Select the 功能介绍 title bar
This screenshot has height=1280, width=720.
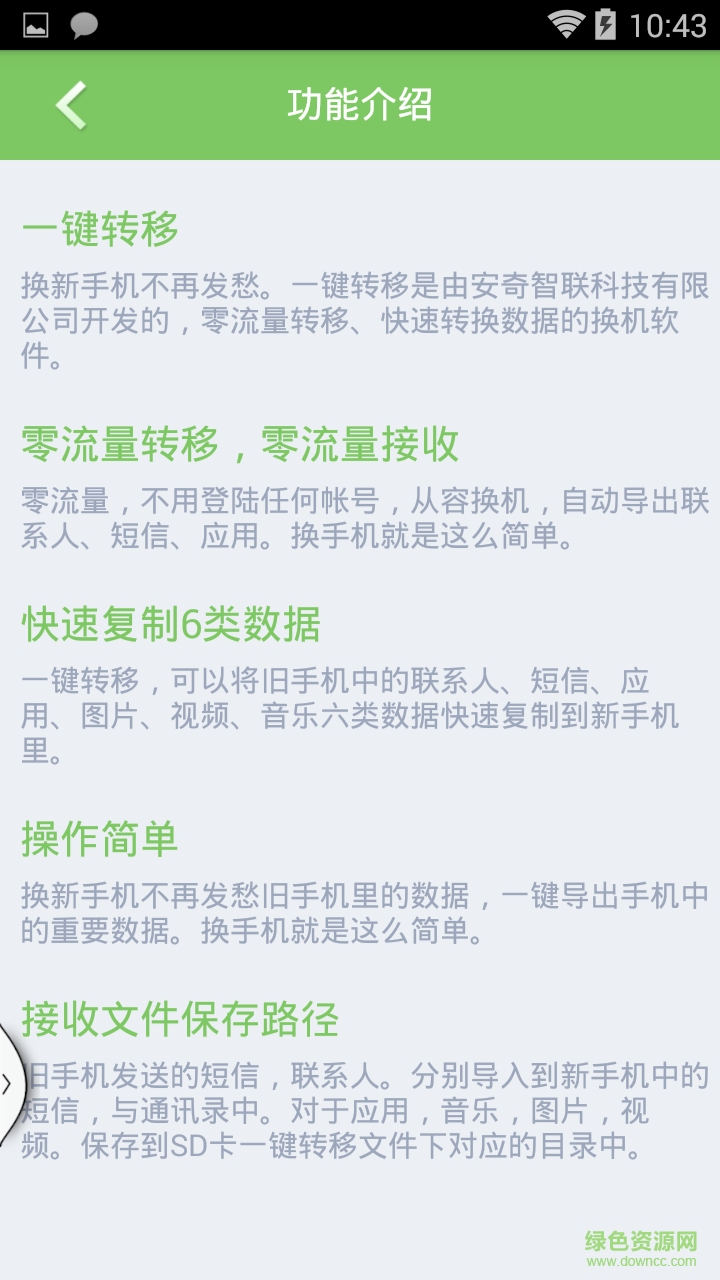click(360, 103)
